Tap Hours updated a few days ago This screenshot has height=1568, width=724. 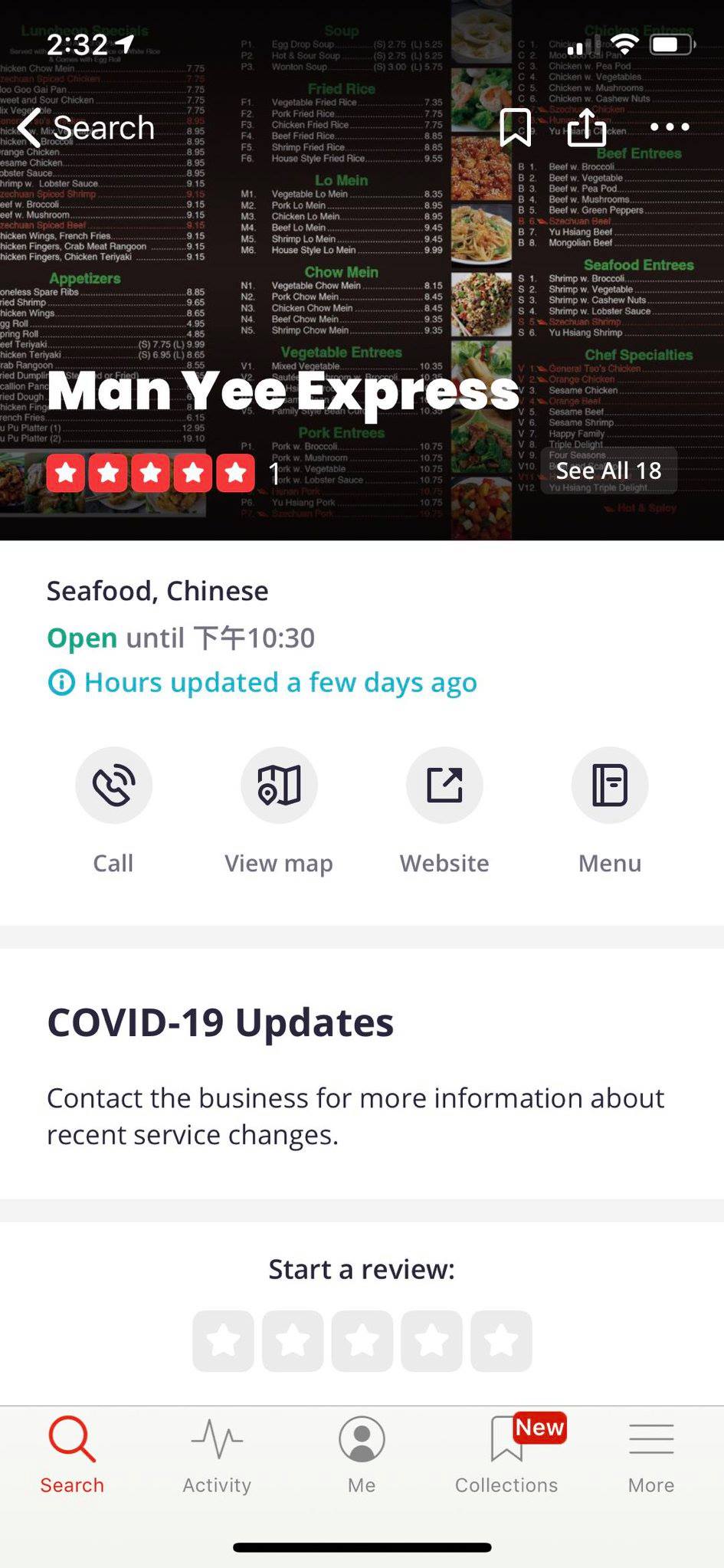click(x=262, y=682)
